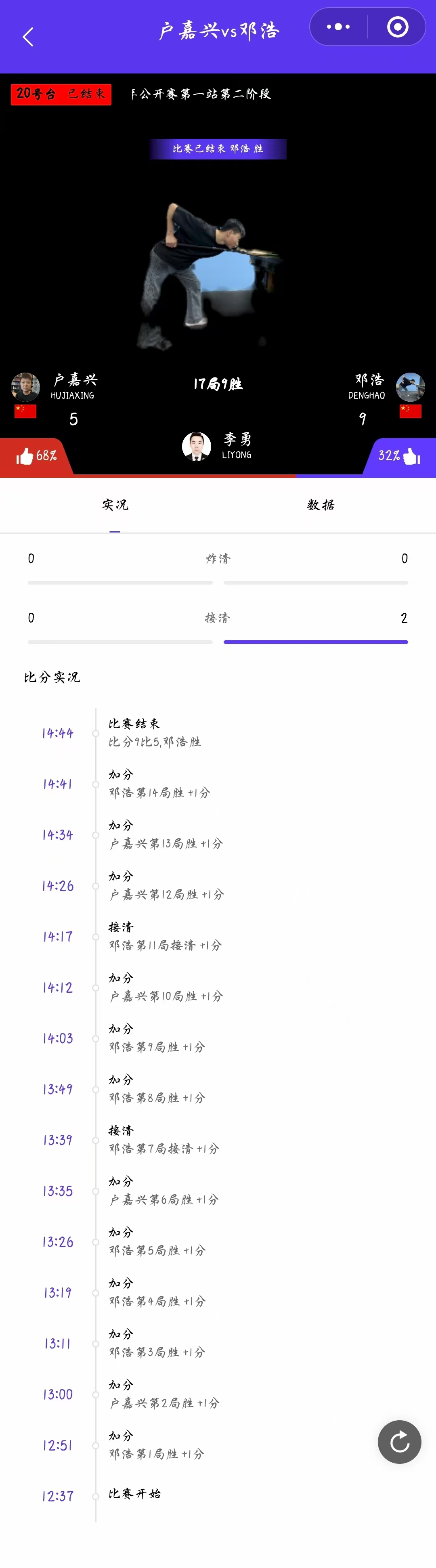Vote for 户嘉兴 with the thumbs-up
The width and height of the screenshot is (436, 1568).
click(25, 456)
